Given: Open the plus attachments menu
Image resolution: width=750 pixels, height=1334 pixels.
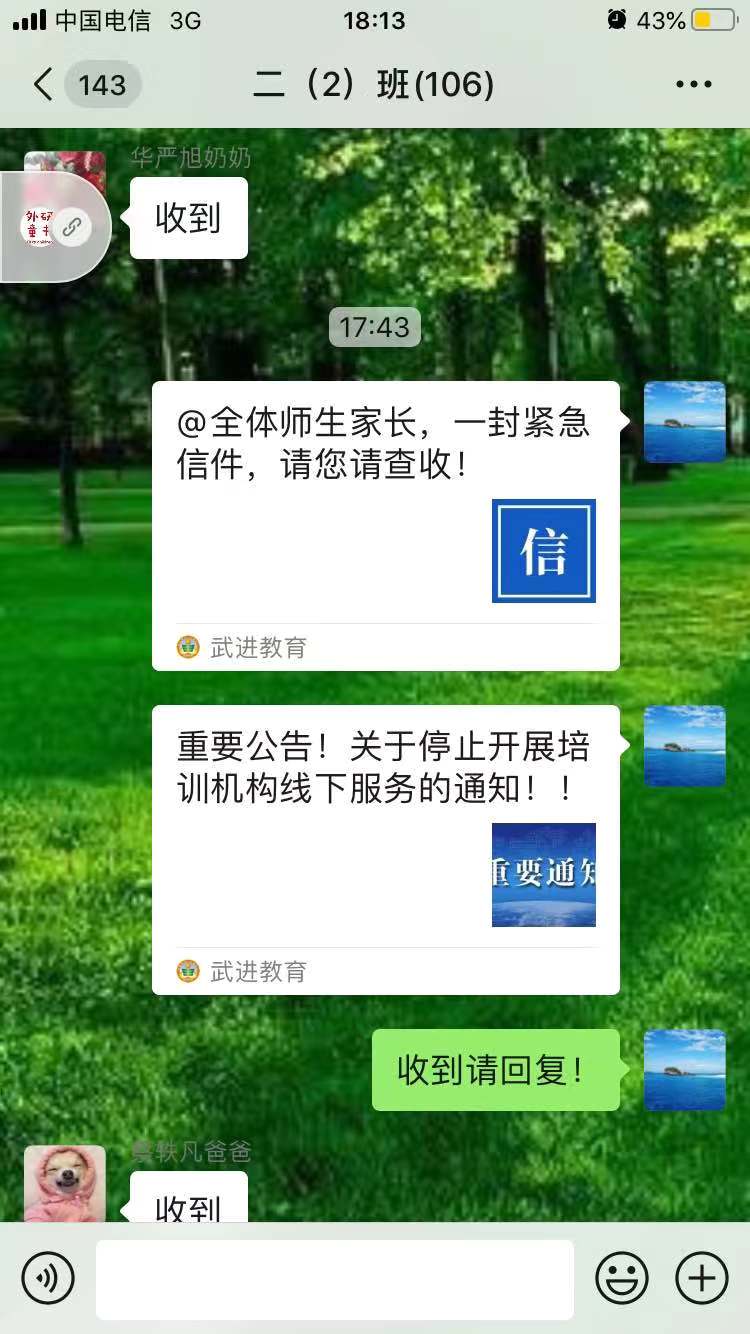Looking at the screenshot, I should pos(702,1277).
